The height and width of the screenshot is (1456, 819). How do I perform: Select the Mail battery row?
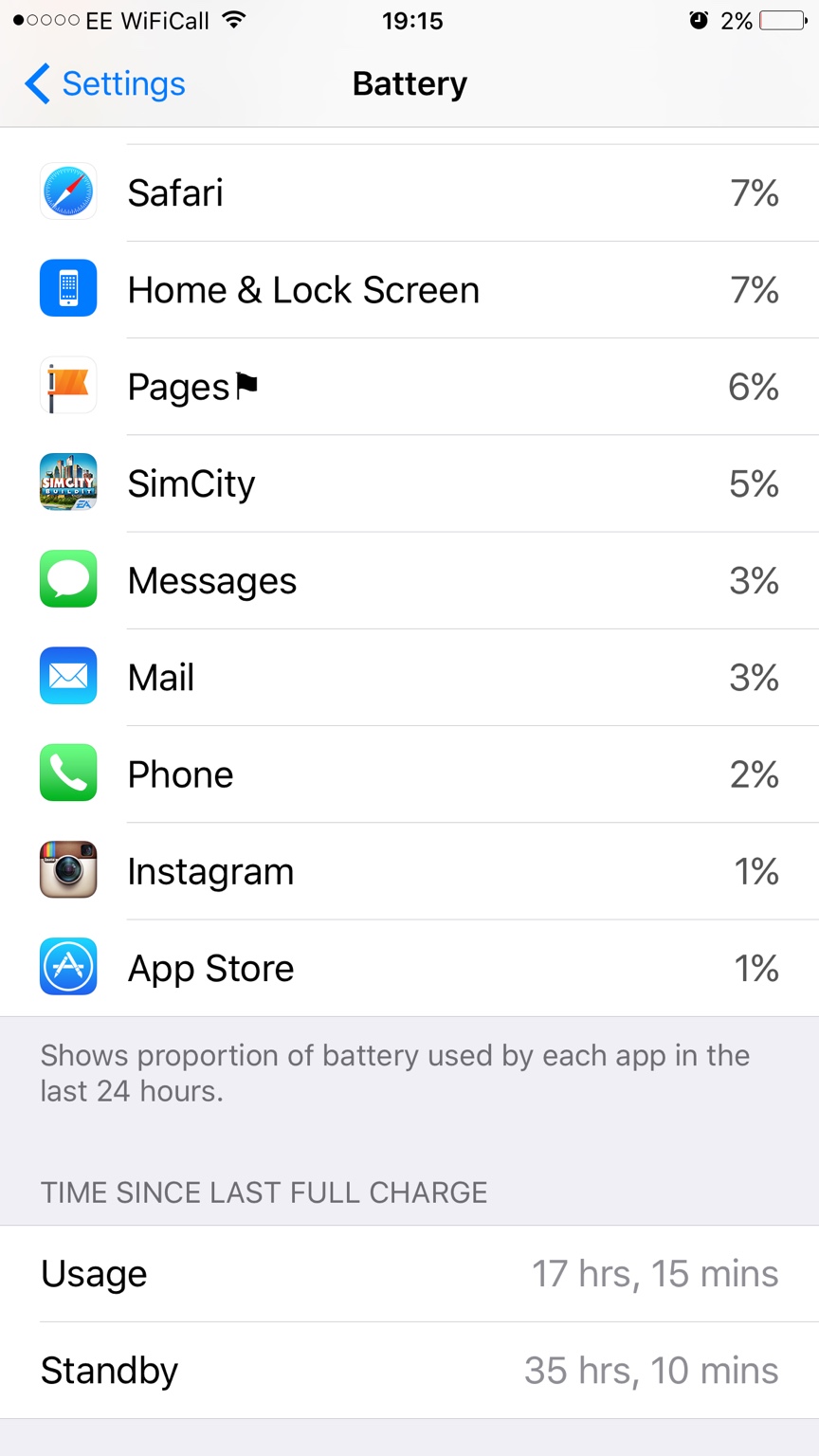[x=409, y=677]
